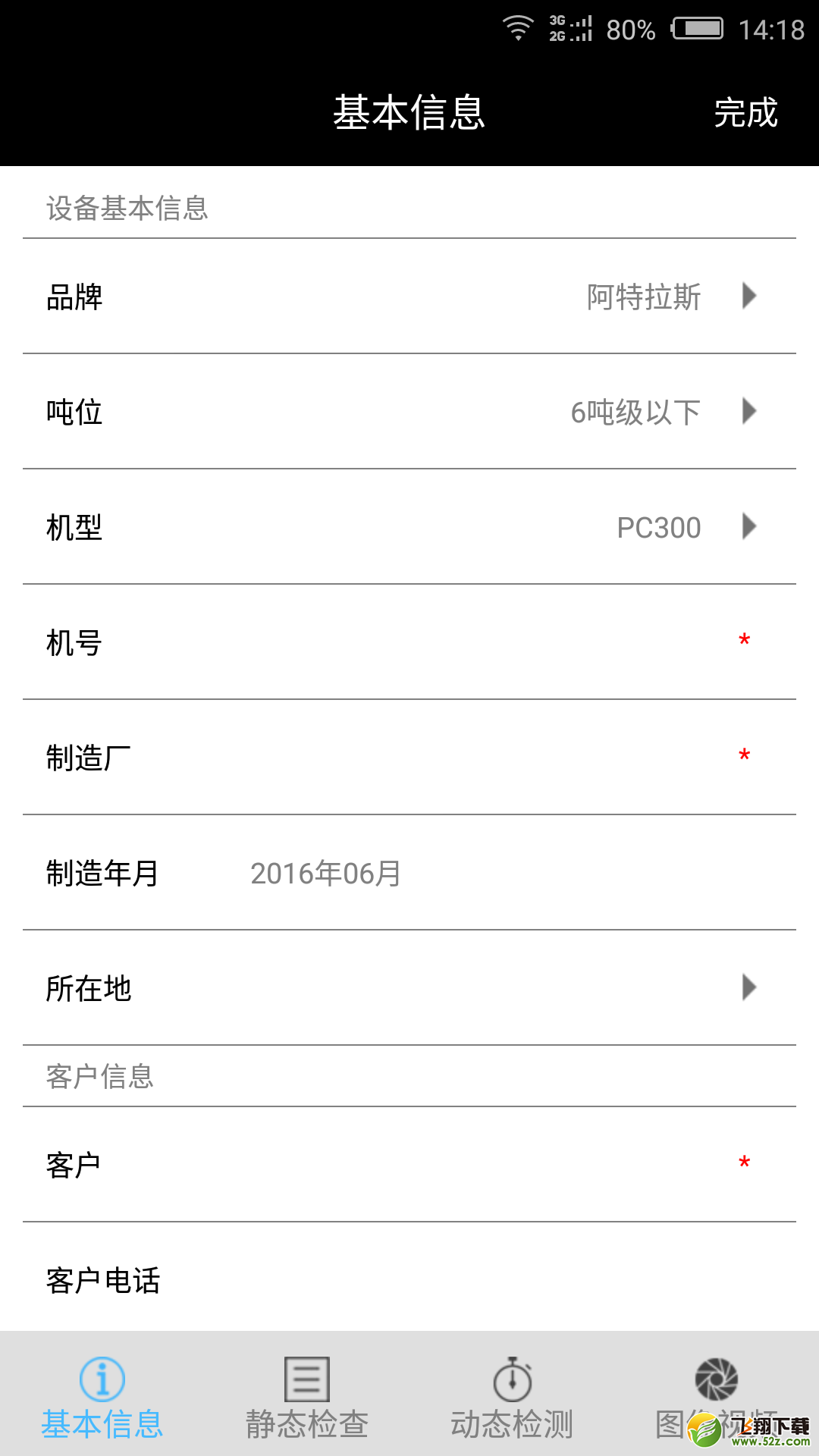
Task: Choose the 所在地 location
Action: (x=409, y=988)
